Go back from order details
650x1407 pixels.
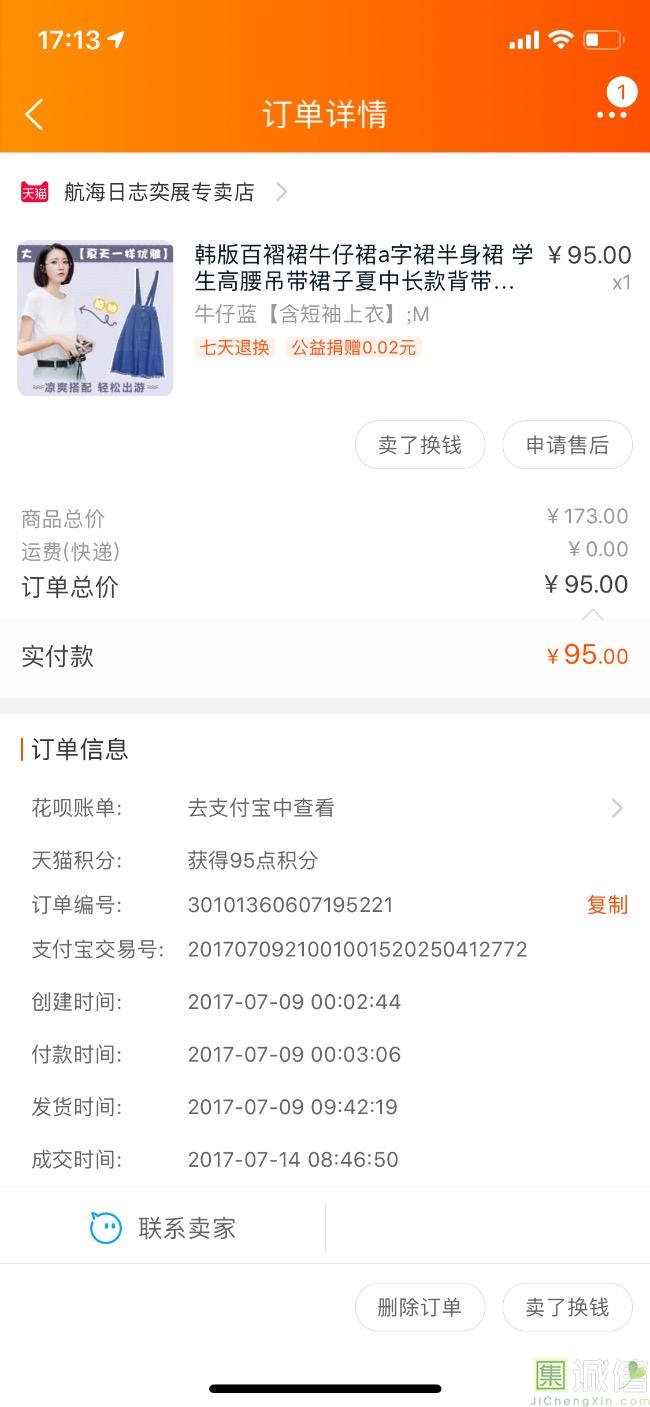tap(34, 114)
